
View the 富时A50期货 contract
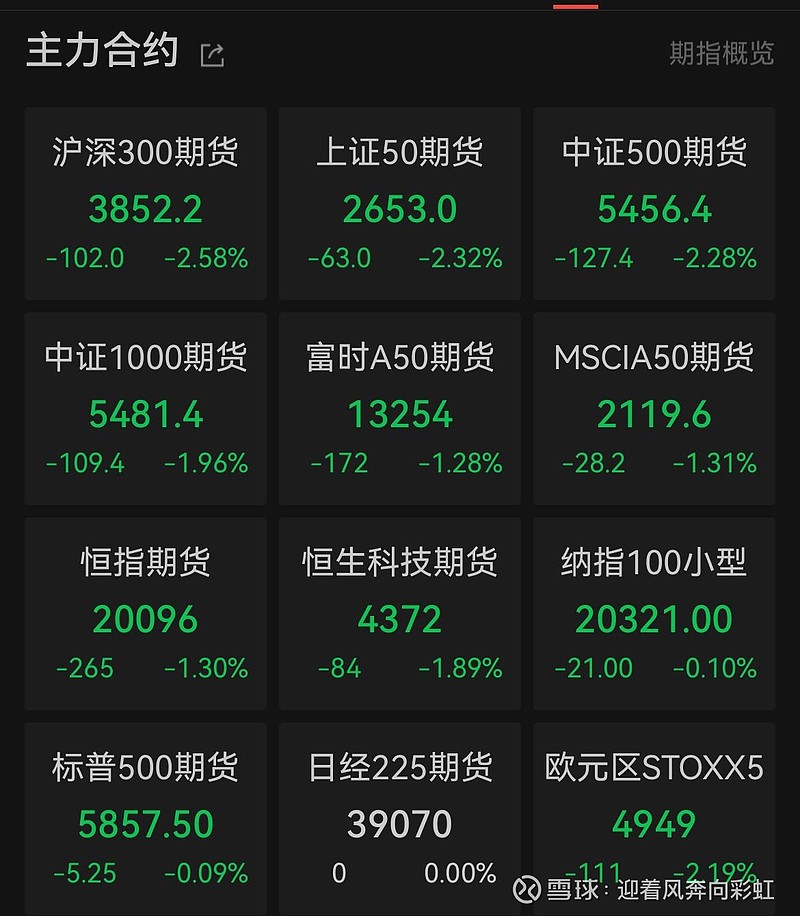400,410
